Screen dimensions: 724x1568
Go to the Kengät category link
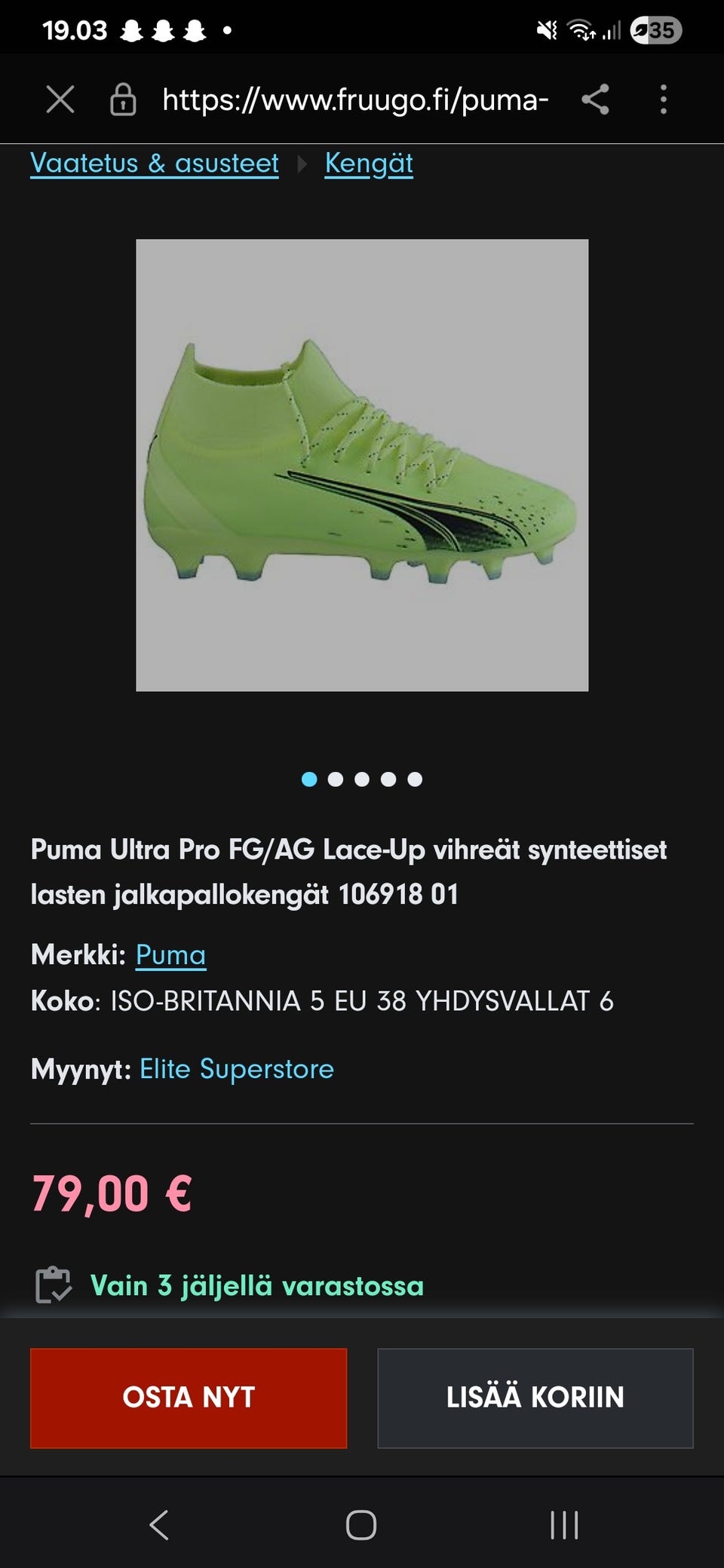click(x=369, y=164)
